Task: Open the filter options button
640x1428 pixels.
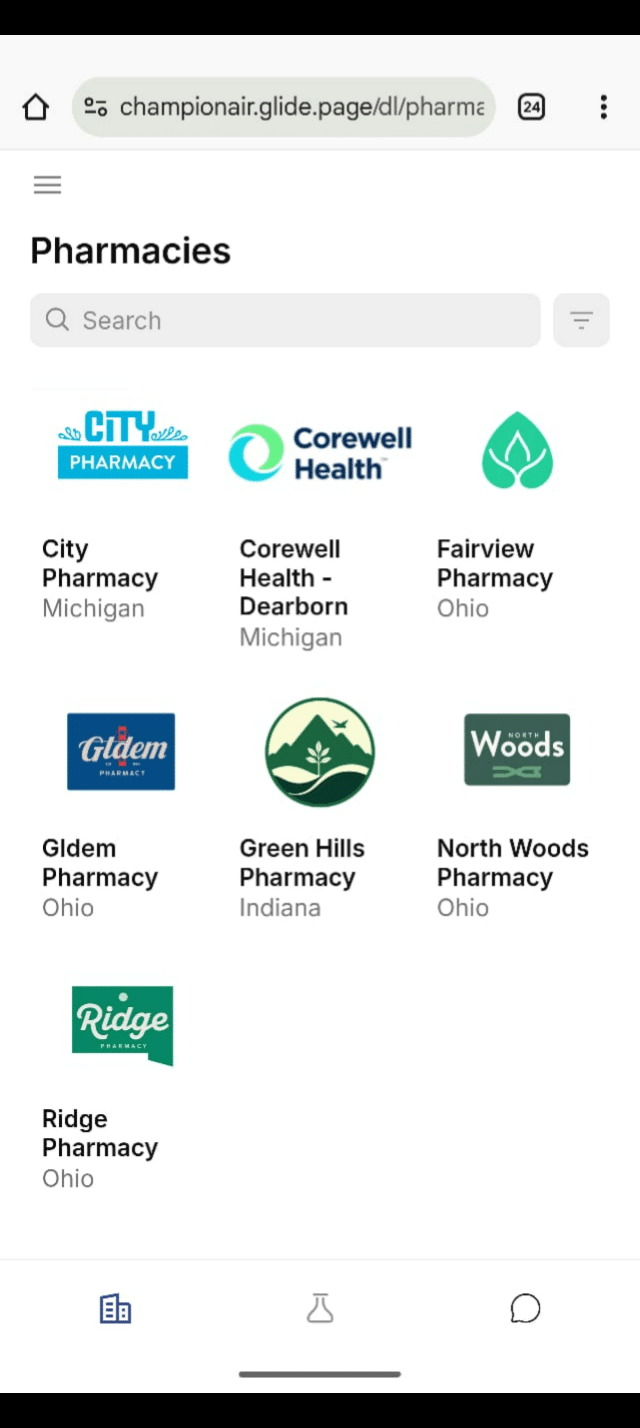Action: (581, 320)
